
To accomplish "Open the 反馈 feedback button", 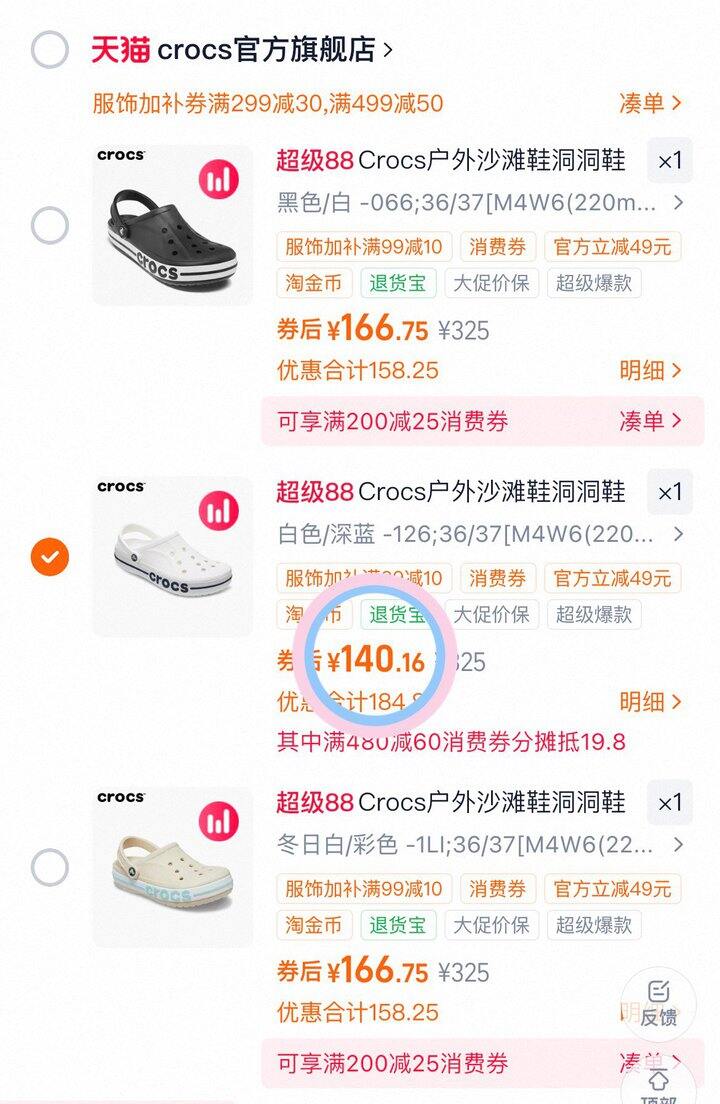I will tap(658, 1004).
